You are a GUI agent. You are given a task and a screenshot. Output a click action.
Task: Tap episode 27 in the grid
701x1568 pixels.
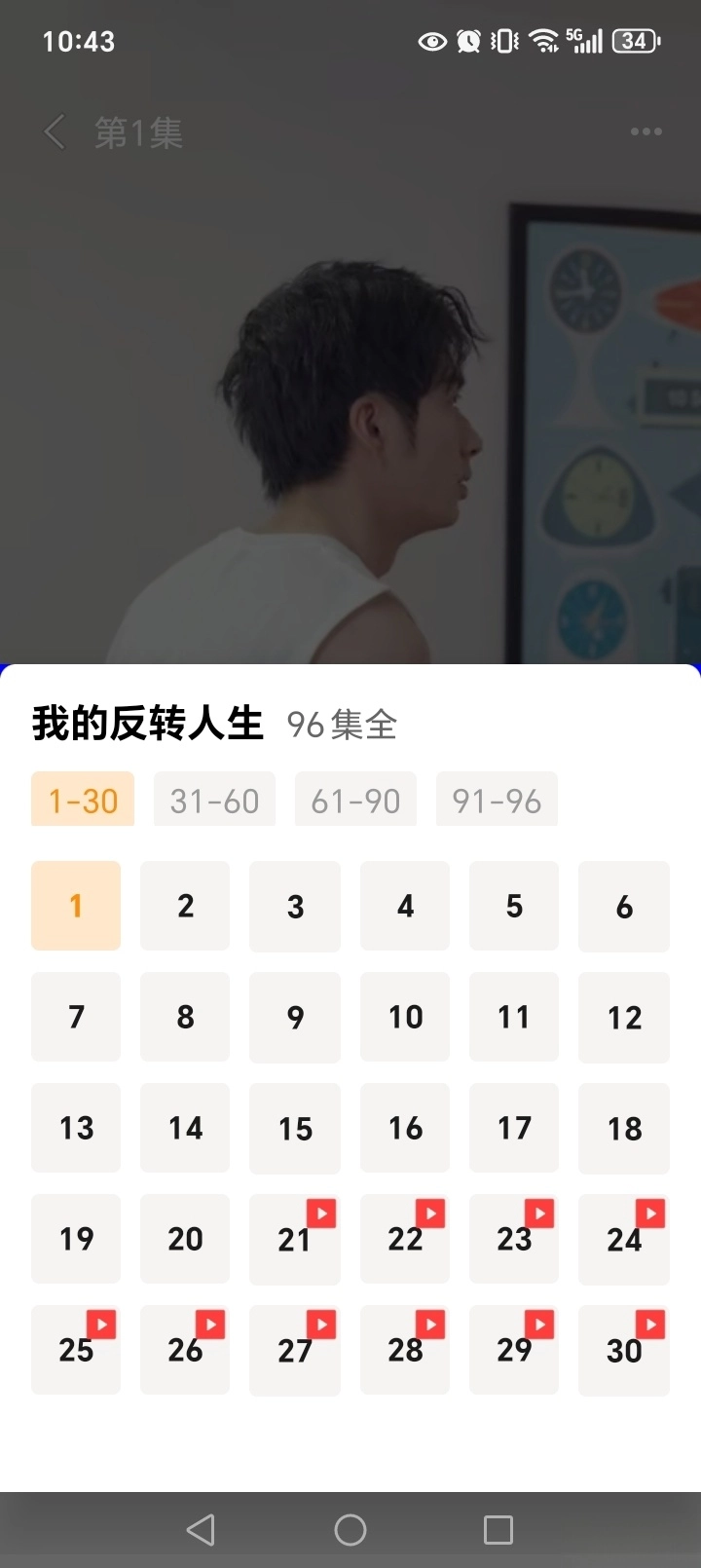[295, 1350]
